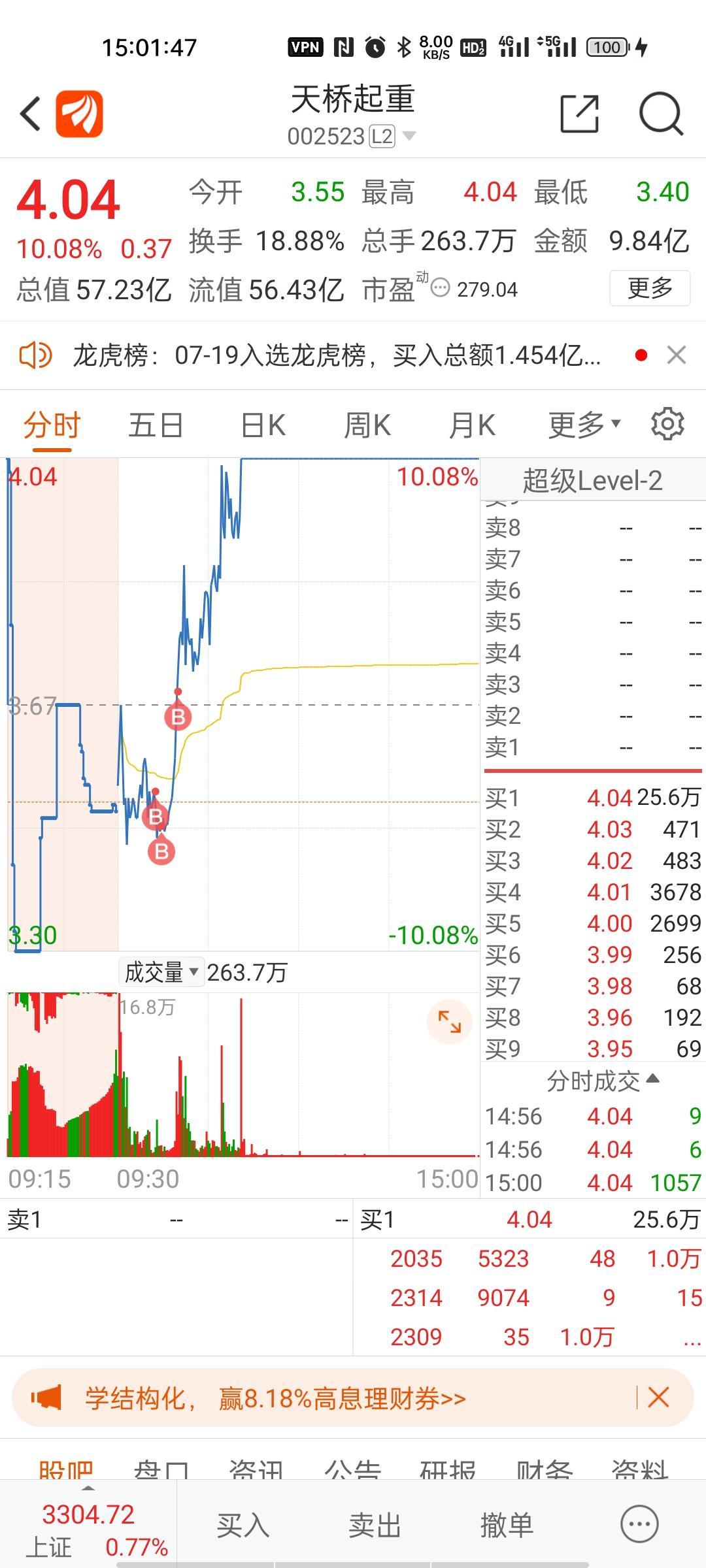
Task: Tap the 撤单 button
Action: pos(507,1525)
